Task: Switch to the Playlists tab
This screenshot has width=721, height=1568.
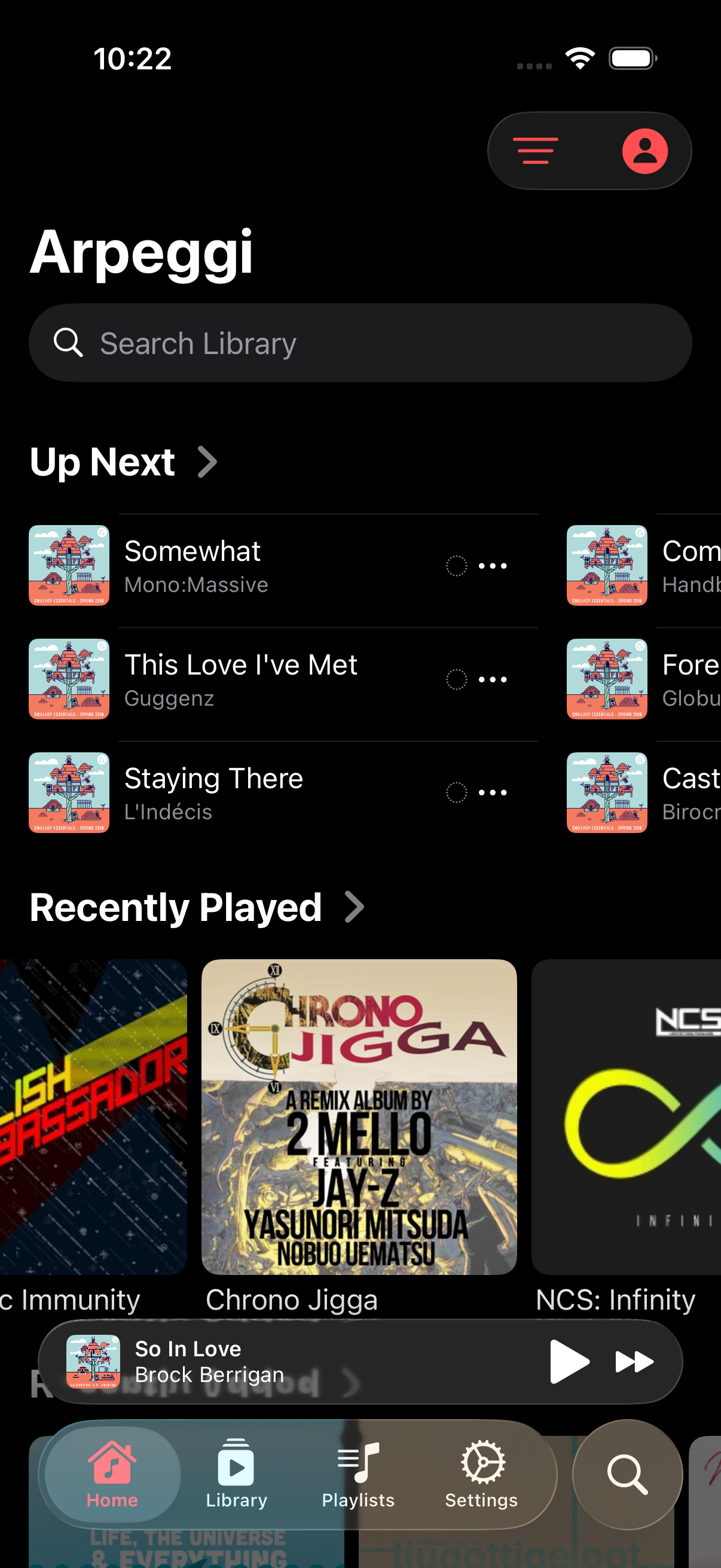Action: (x=358, y=1474)
